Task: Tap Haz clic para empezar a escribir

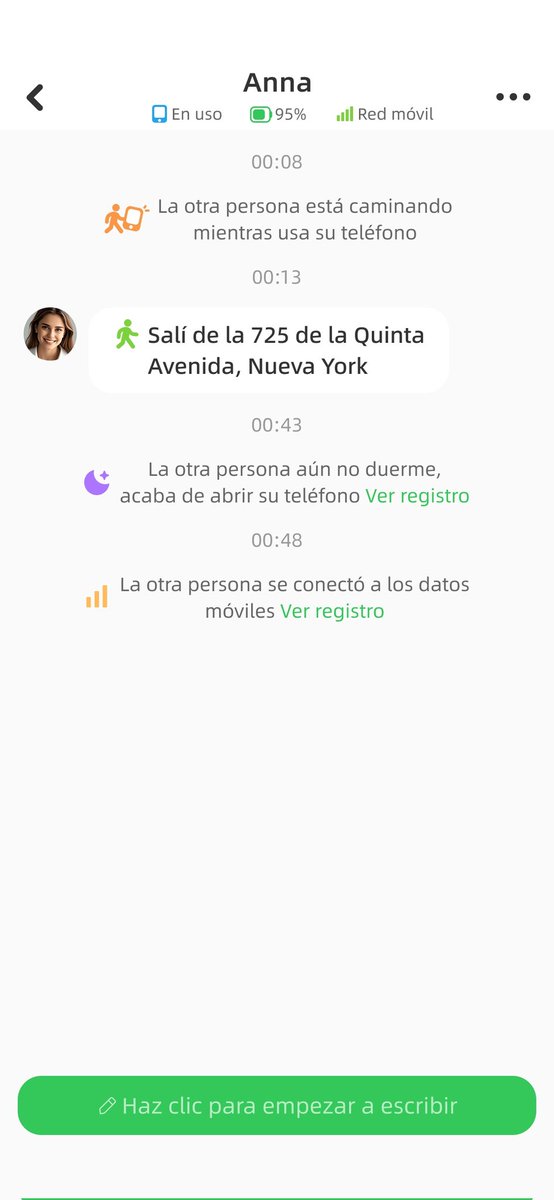Action: pos(277,1105)
